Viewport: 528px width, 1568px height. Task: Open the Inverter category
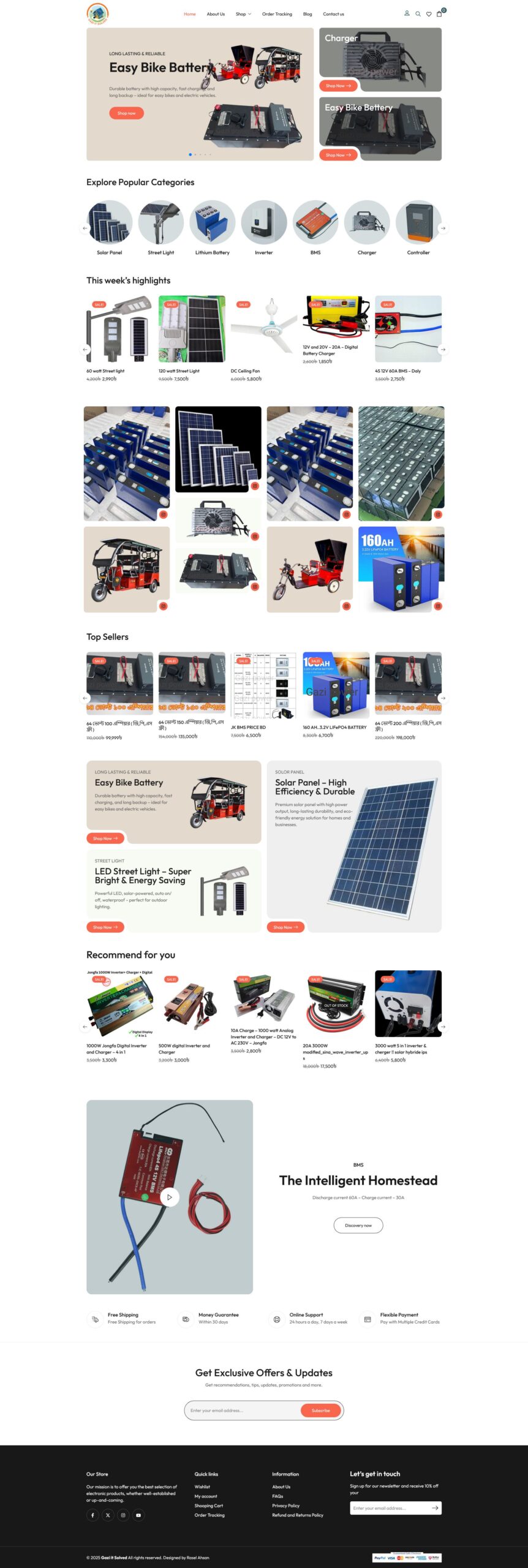click(264, 223)
